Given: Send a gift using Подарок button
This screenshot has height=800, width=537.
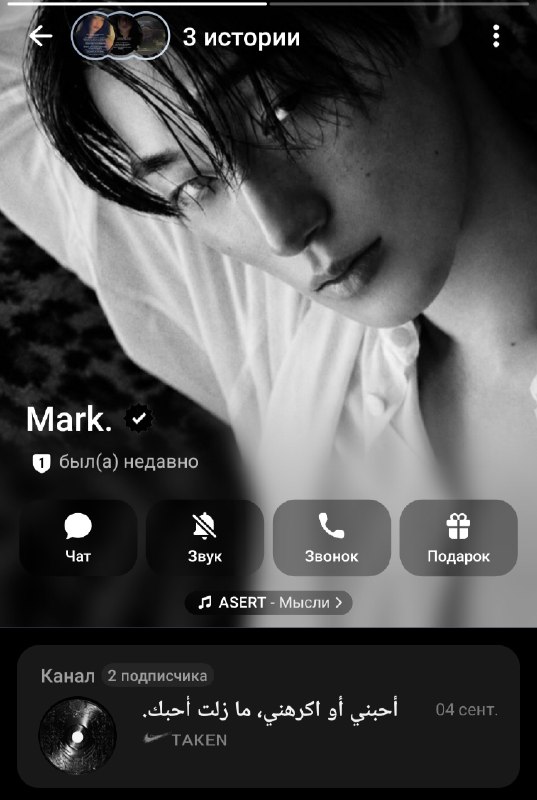Looking at the screenshot, I should click(458, 538).
